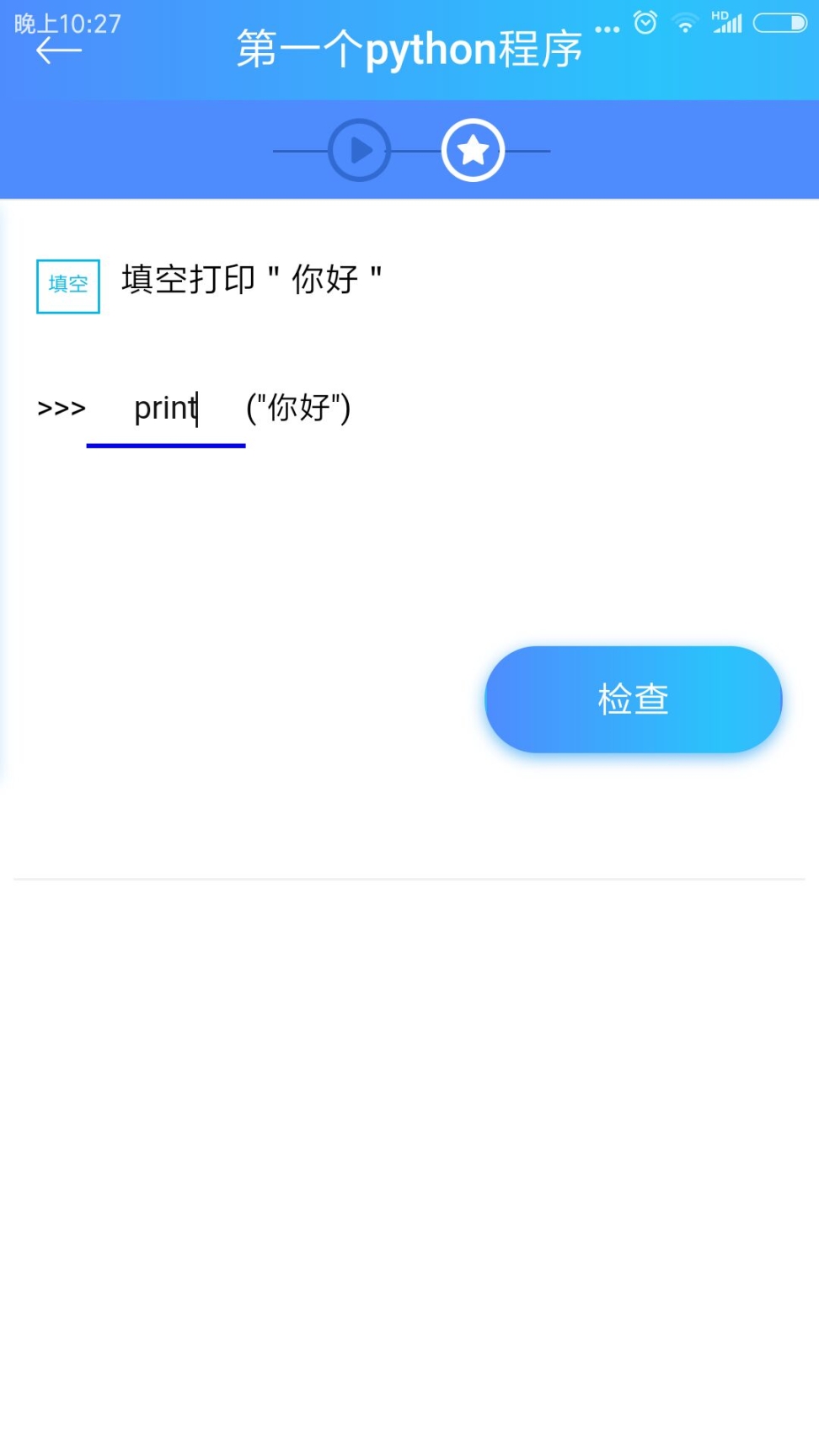Image resolution: width=819 pixels, height=1456 pixels.
Task: Open the video lesson step
Action: 360,151
